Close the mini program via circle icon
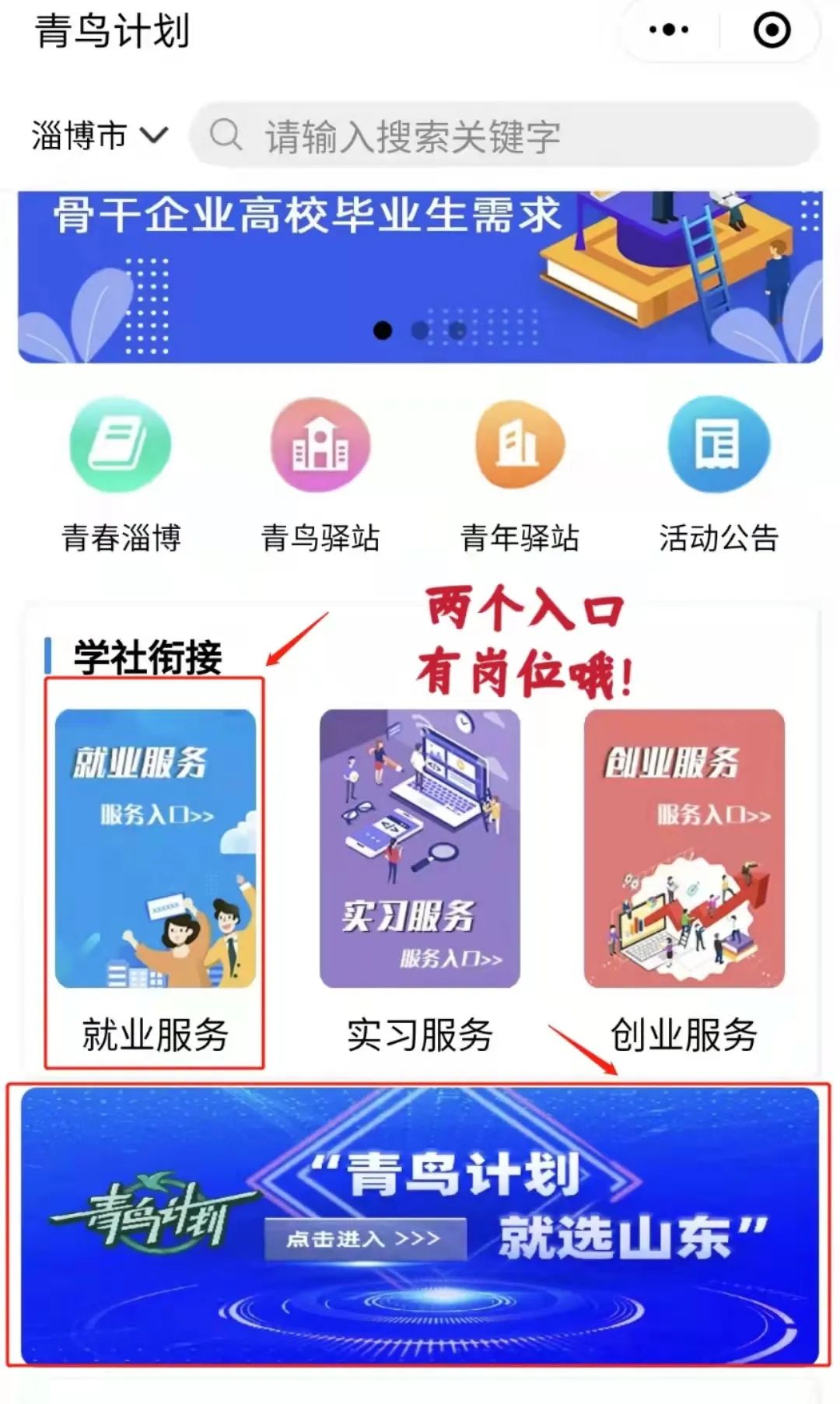The width and height of the screenshot is (840, 1404). point(772,30)
